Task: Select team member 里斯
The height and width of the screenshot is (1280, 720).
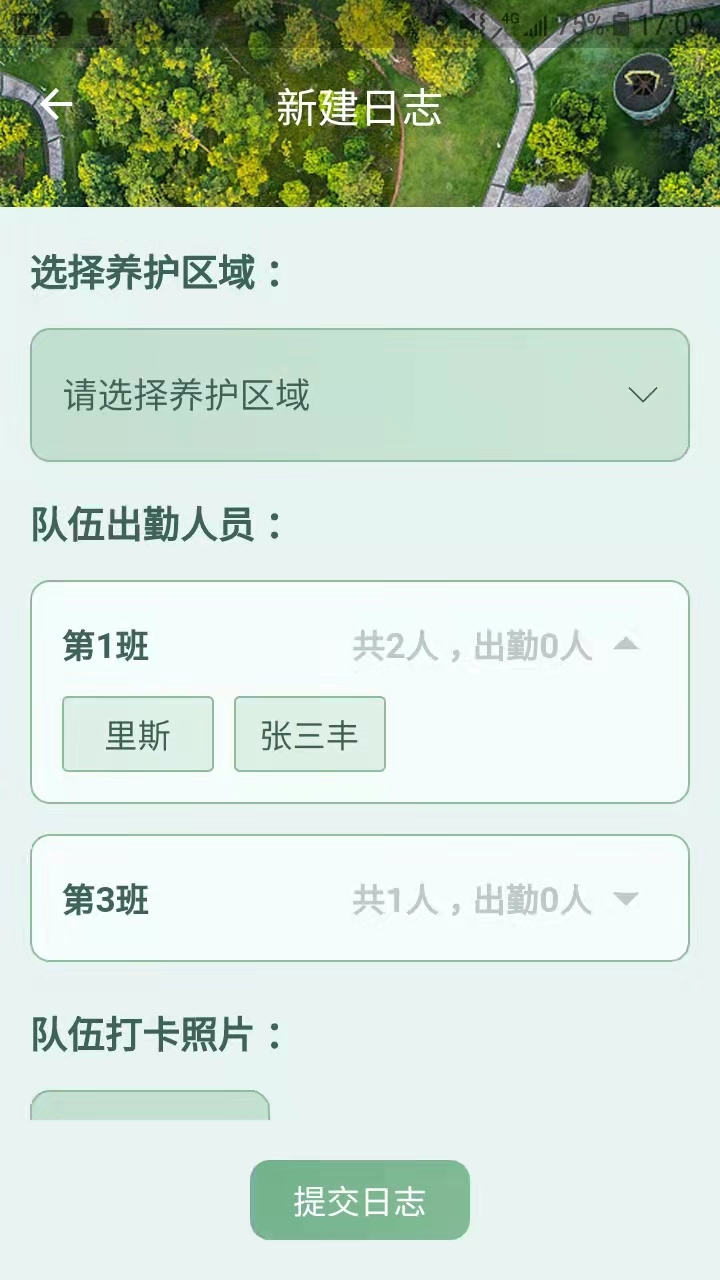Action: point(138,735)
